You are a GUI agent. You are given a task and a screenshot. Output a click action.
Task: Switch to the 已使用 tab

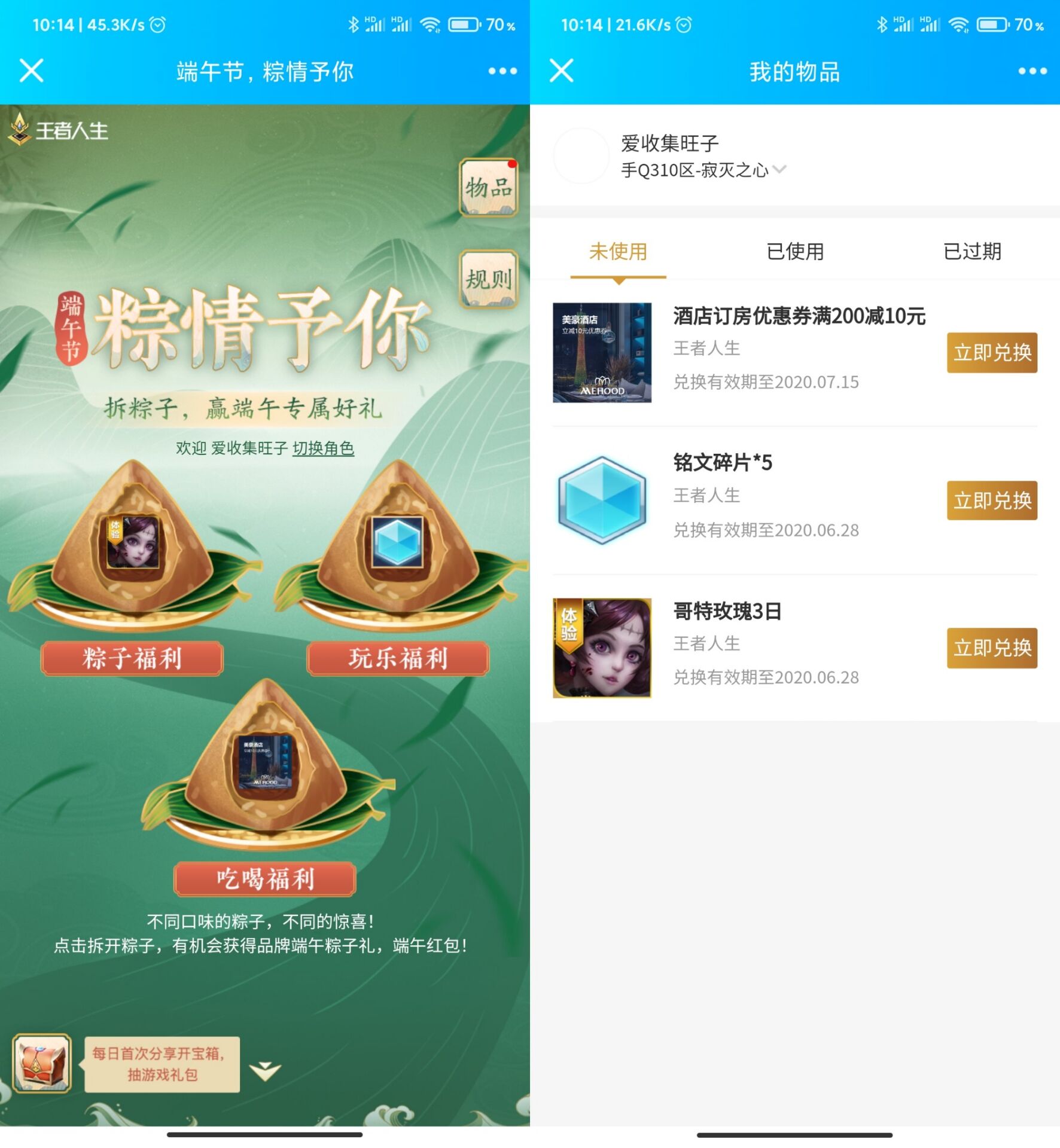tap(794, 251)
